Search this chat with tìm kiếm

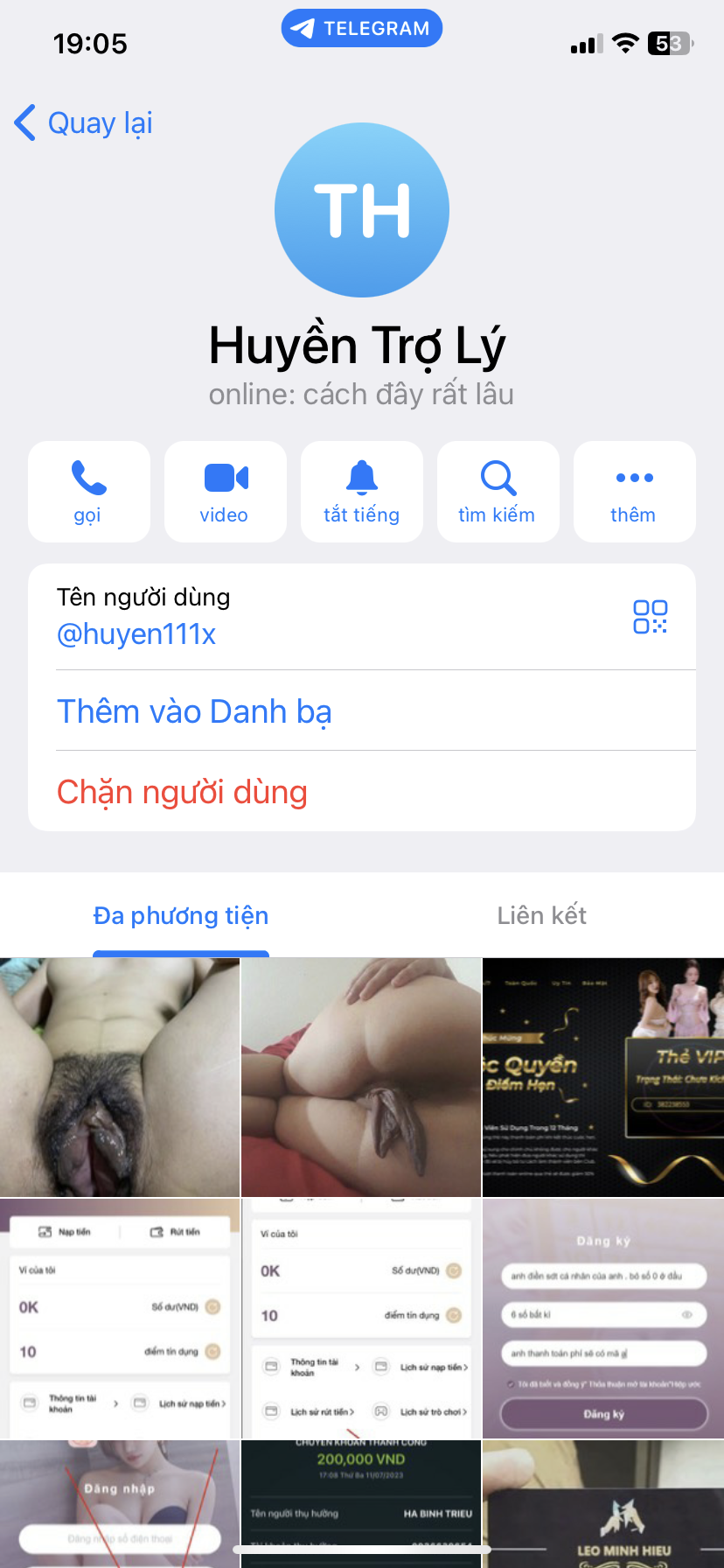498,492
